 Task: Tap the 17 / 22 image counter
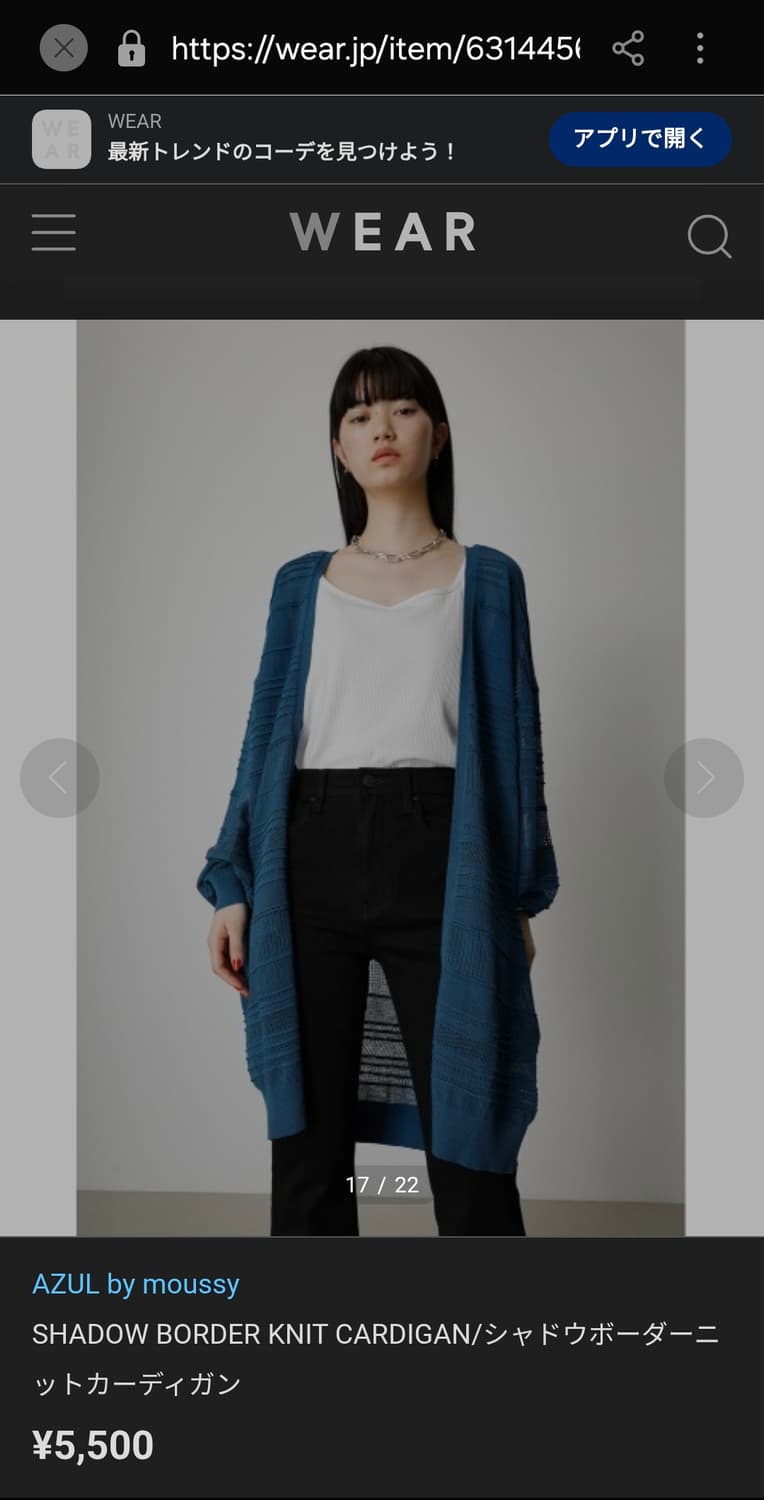point(382,1183)
